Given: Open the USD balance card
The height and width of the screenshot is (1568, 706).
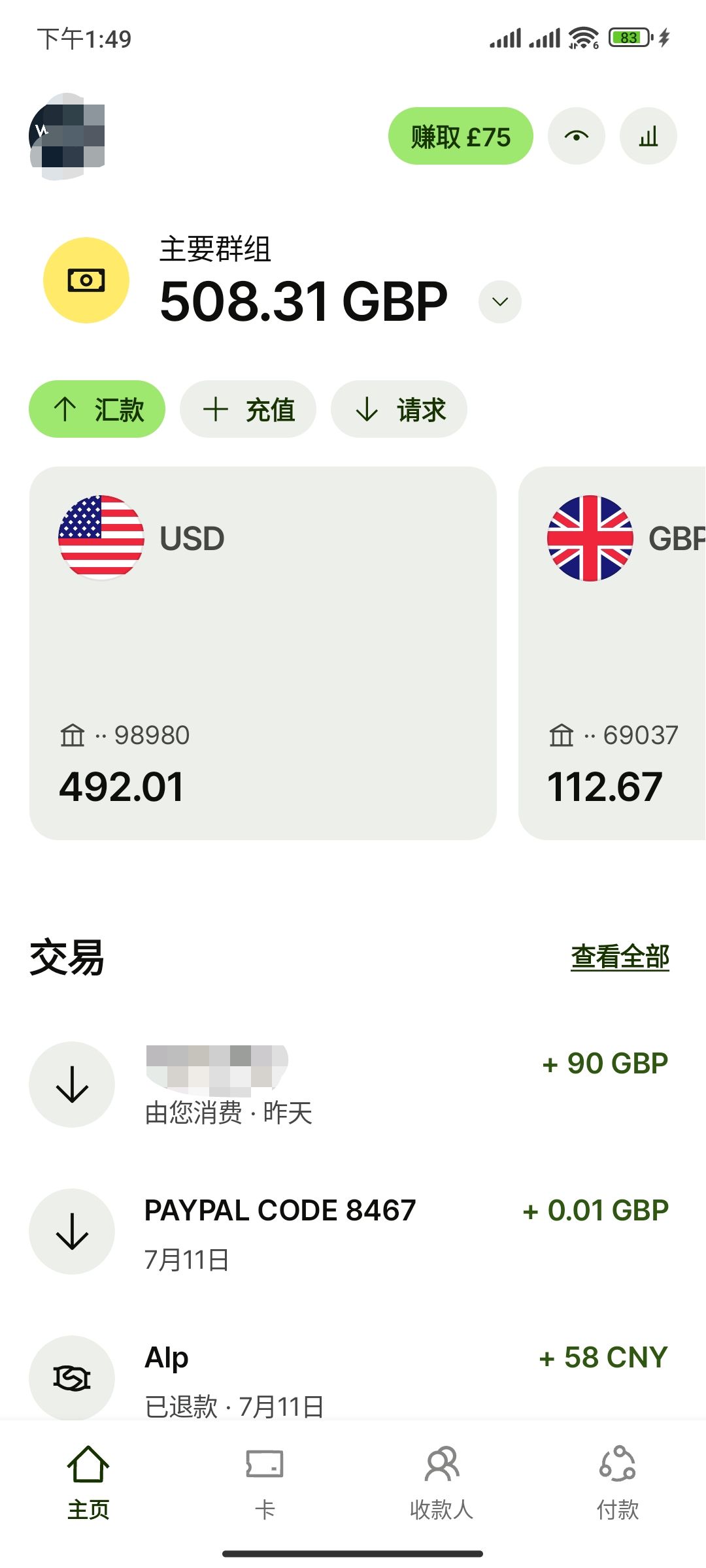Looking at the screenshot, I should [263, 653].
